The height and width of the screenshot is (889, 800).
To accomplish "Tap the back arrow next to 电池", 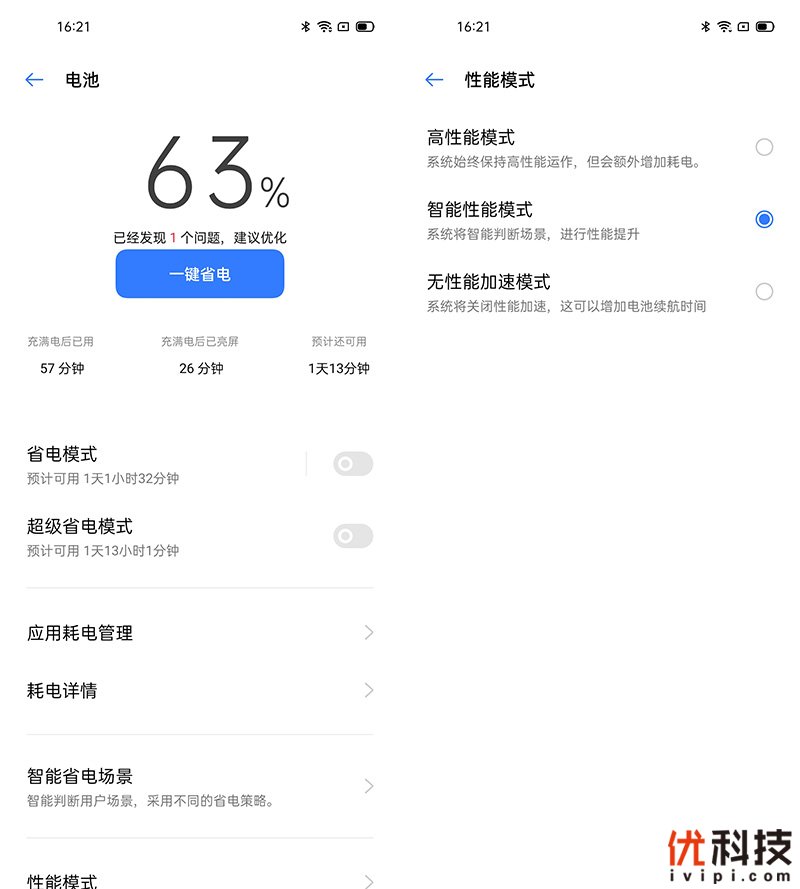I will (x=35, y=80).
